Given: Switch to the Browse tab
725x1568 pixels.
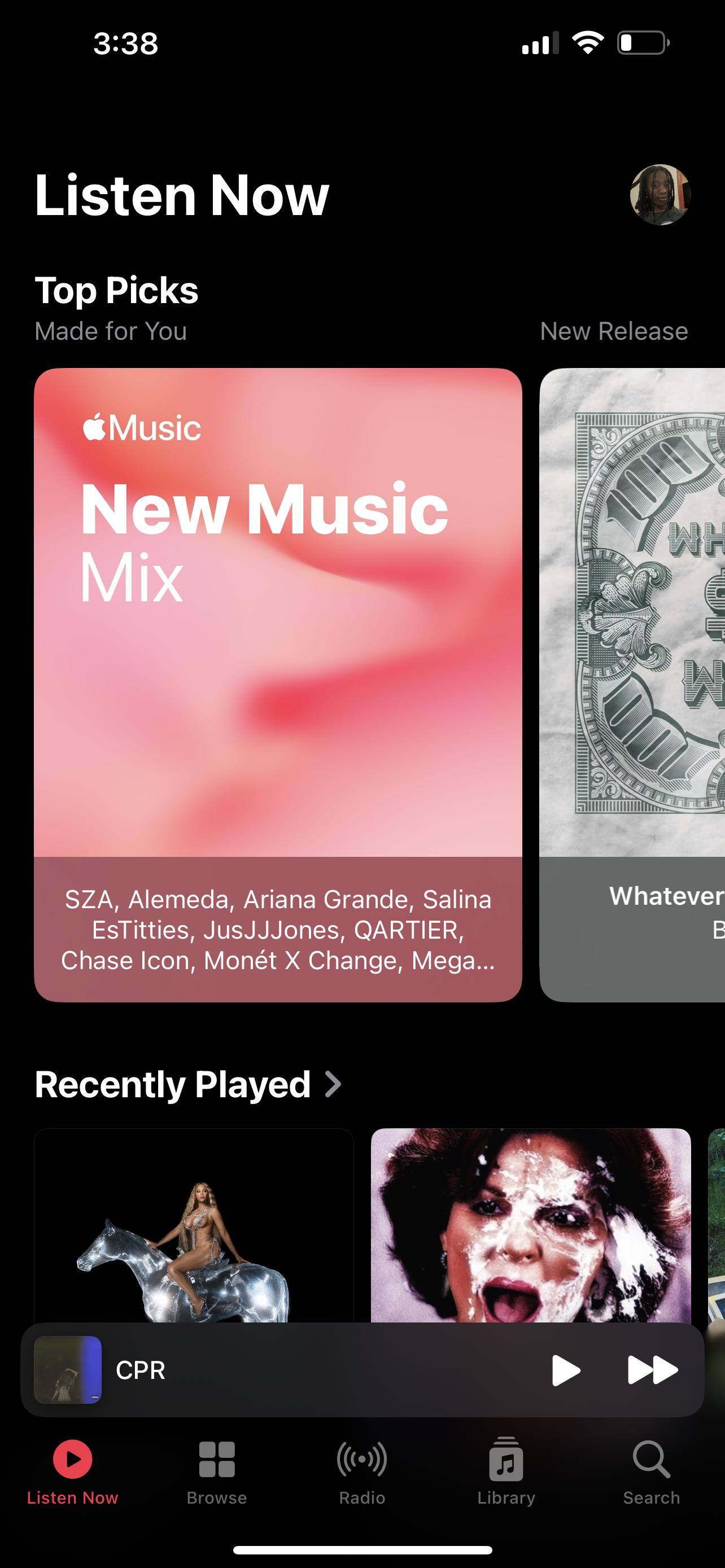Looking at the screenshot, I should [x=217, y=1470].
